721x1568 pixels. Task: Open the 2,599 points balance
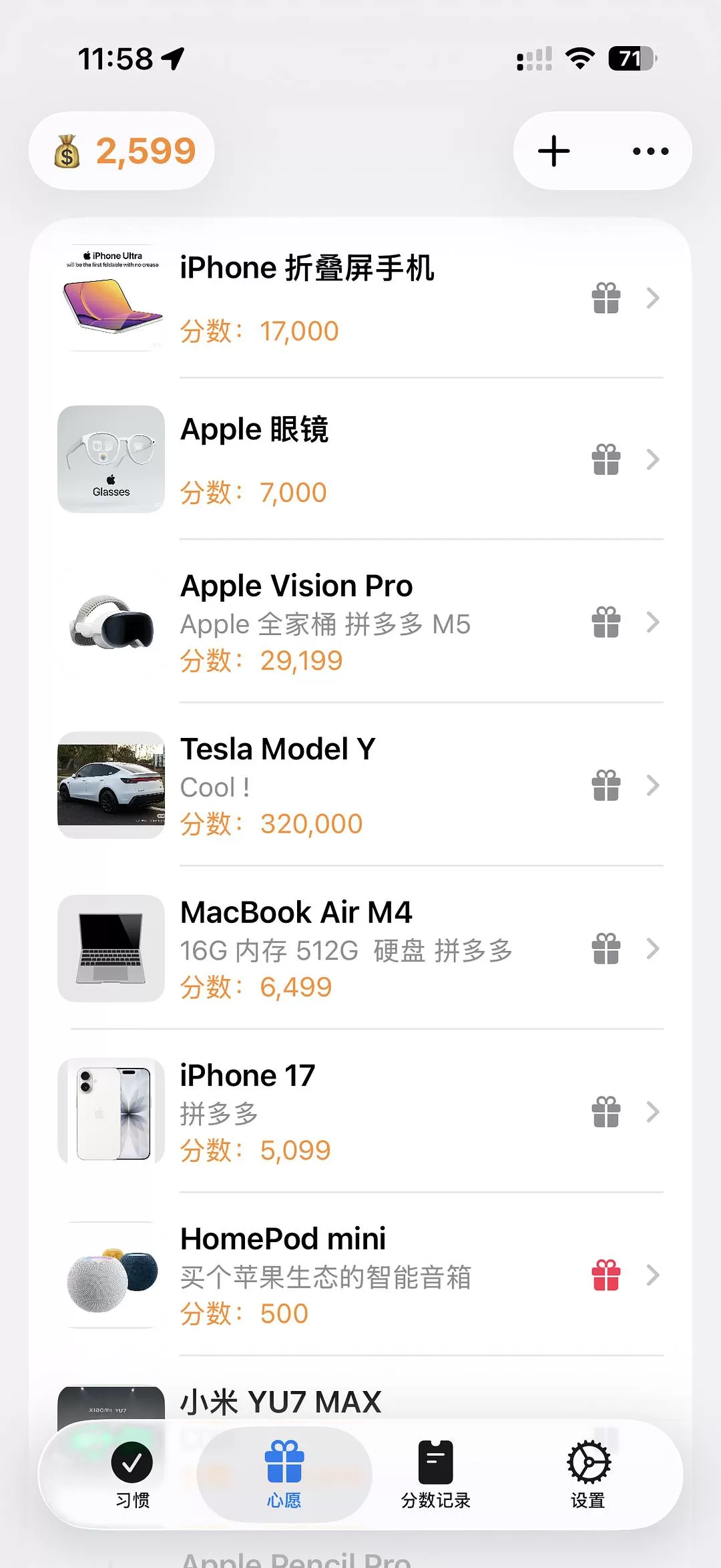[x=122, y=151]
